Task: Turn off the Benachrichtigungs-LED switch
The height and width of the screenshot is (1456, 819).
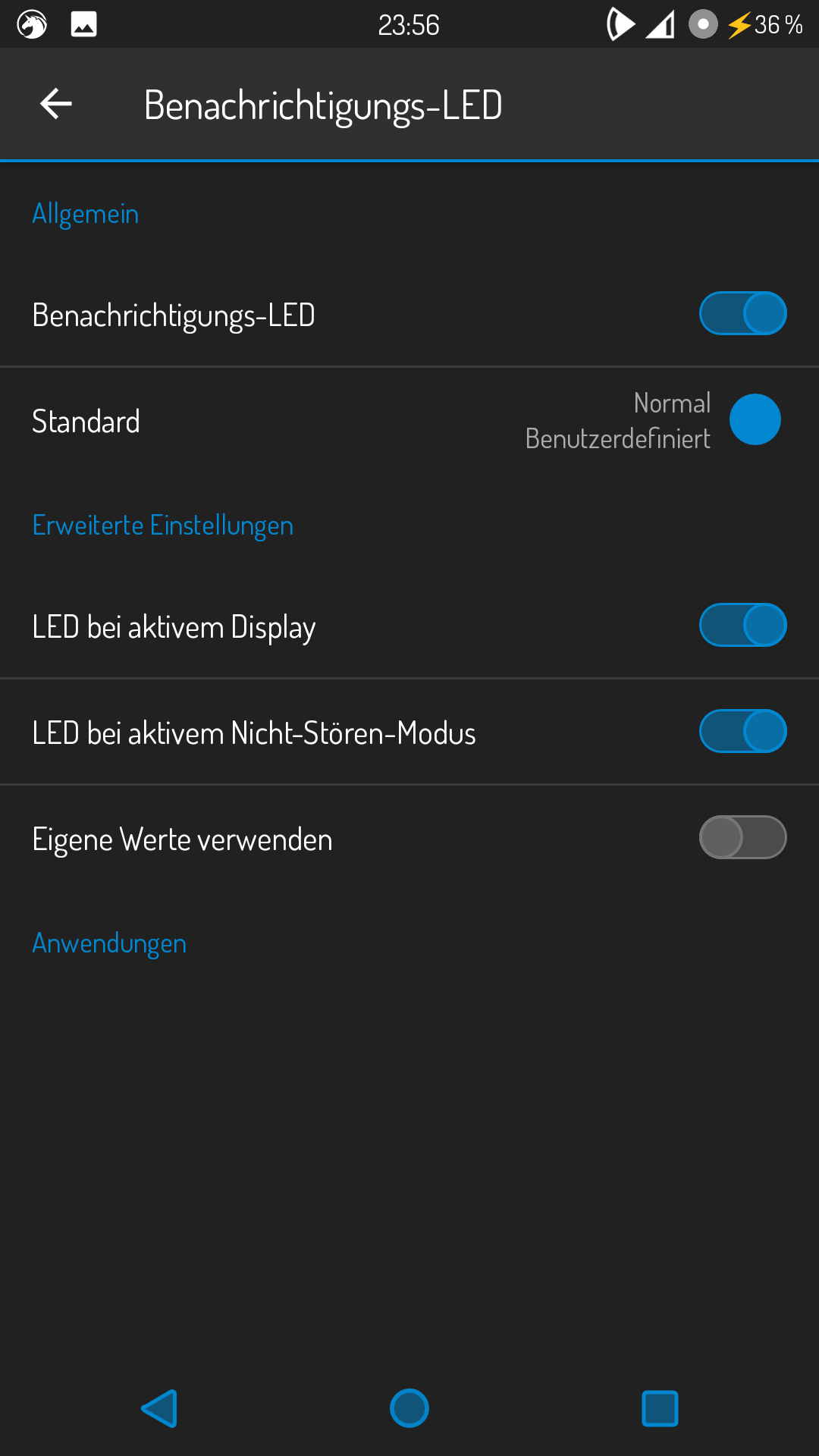Action: pyautogui.click(x=742, y=314)
